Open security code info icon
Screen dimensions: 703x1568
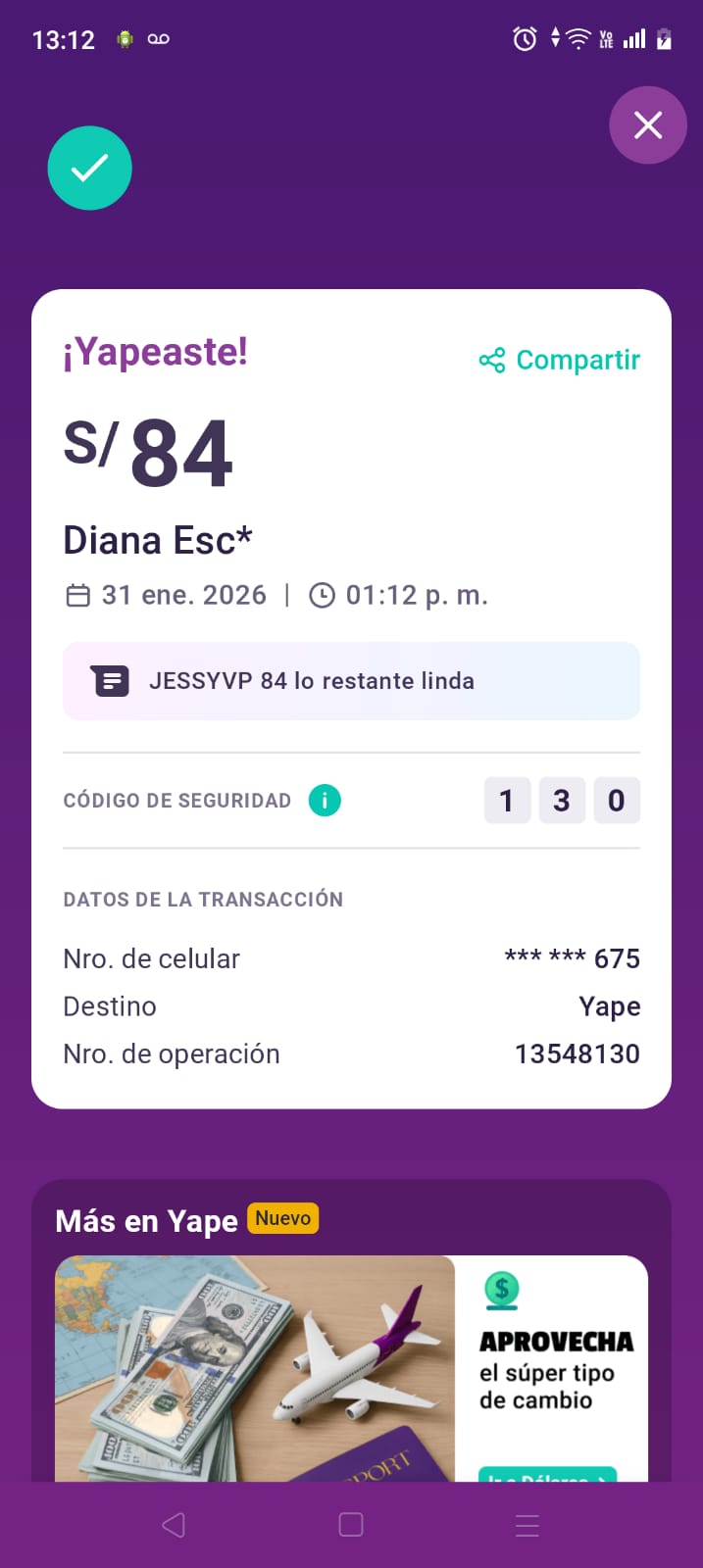click(325, 801)
